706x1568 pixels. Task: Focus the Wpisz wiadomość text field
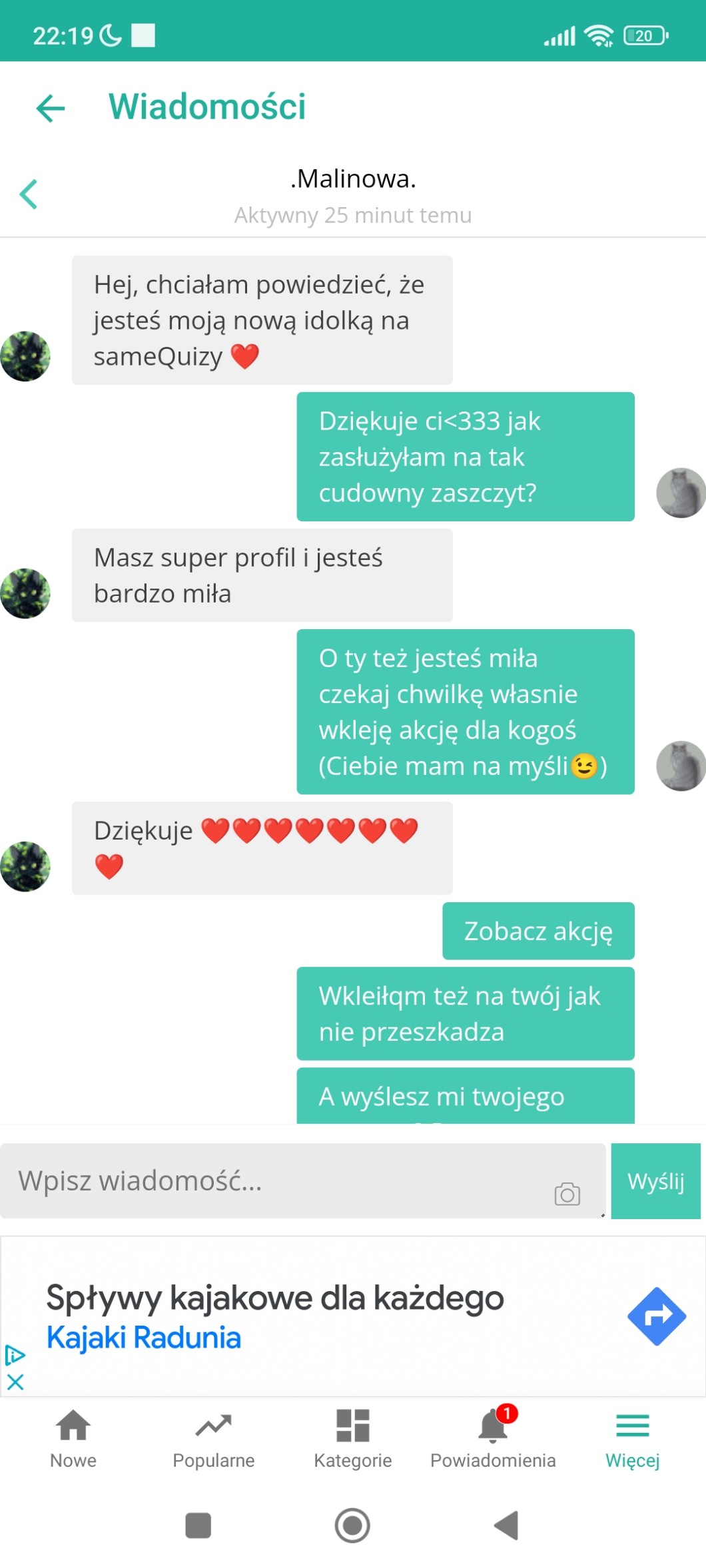click(x=280, y=1181)
